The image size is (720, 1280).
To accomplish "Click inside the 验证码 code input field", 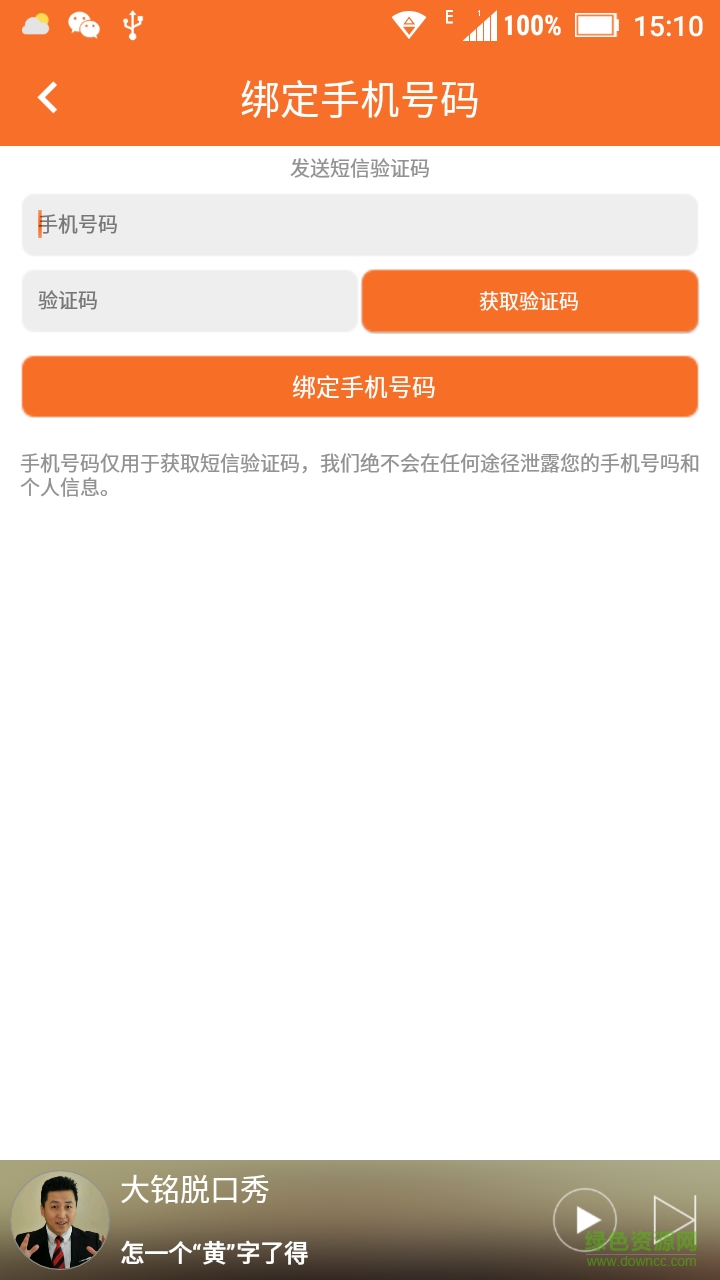I will coord(190,300).
